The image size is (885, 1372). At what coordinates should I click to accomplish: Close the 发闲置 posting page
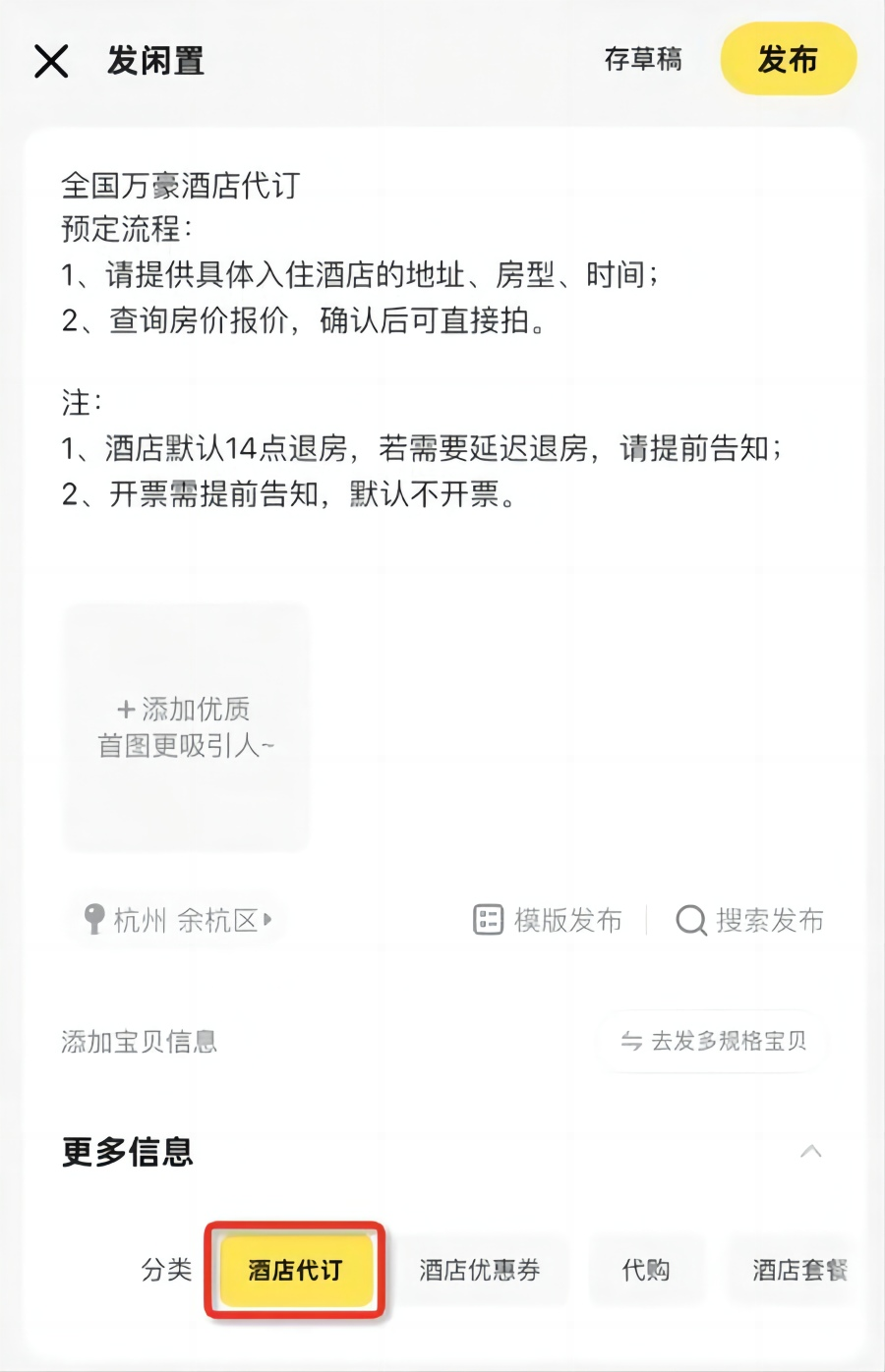tap(51, 61)
